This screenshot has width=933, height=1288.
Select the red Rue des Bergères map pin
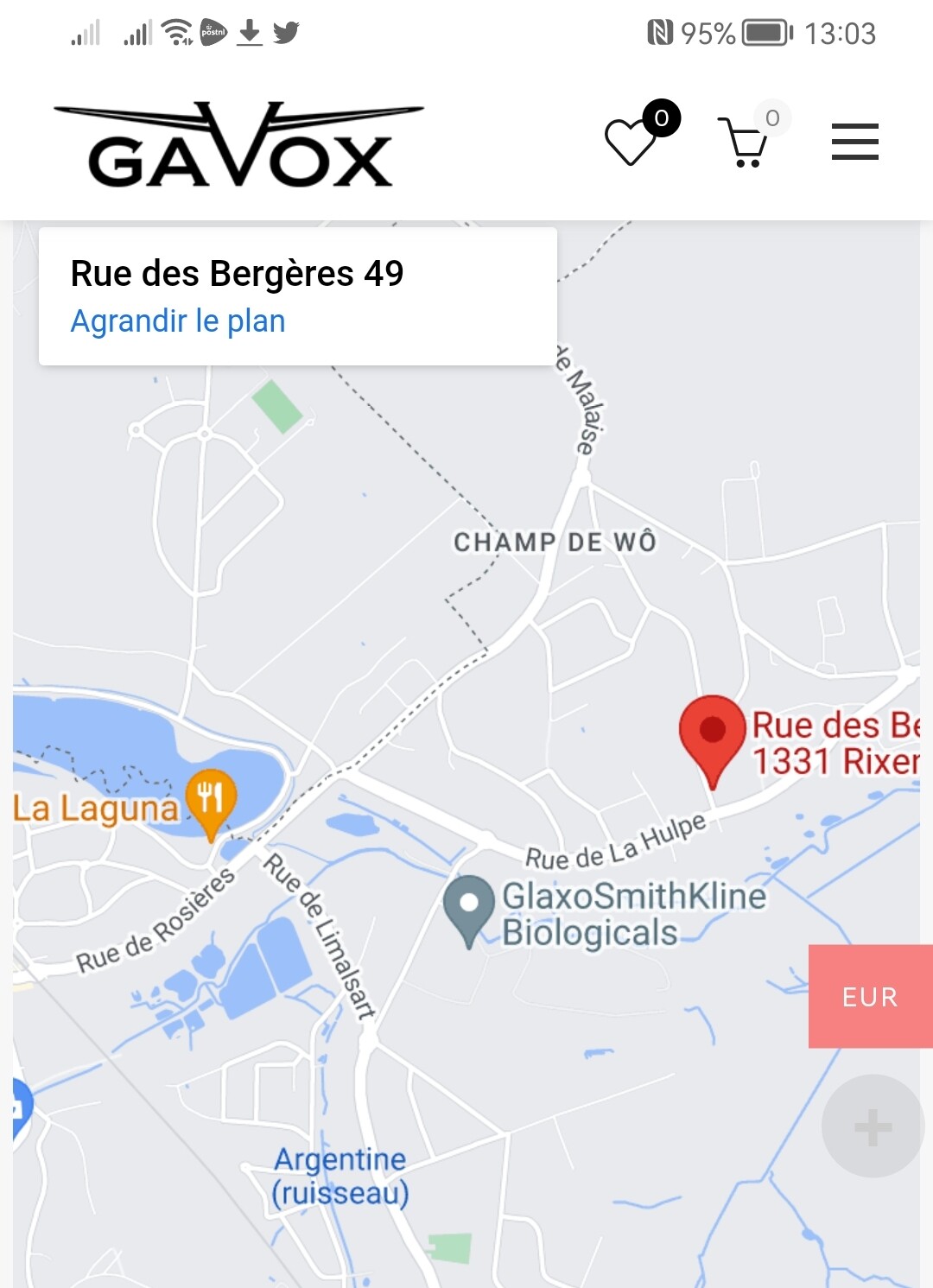coord(713,734)
